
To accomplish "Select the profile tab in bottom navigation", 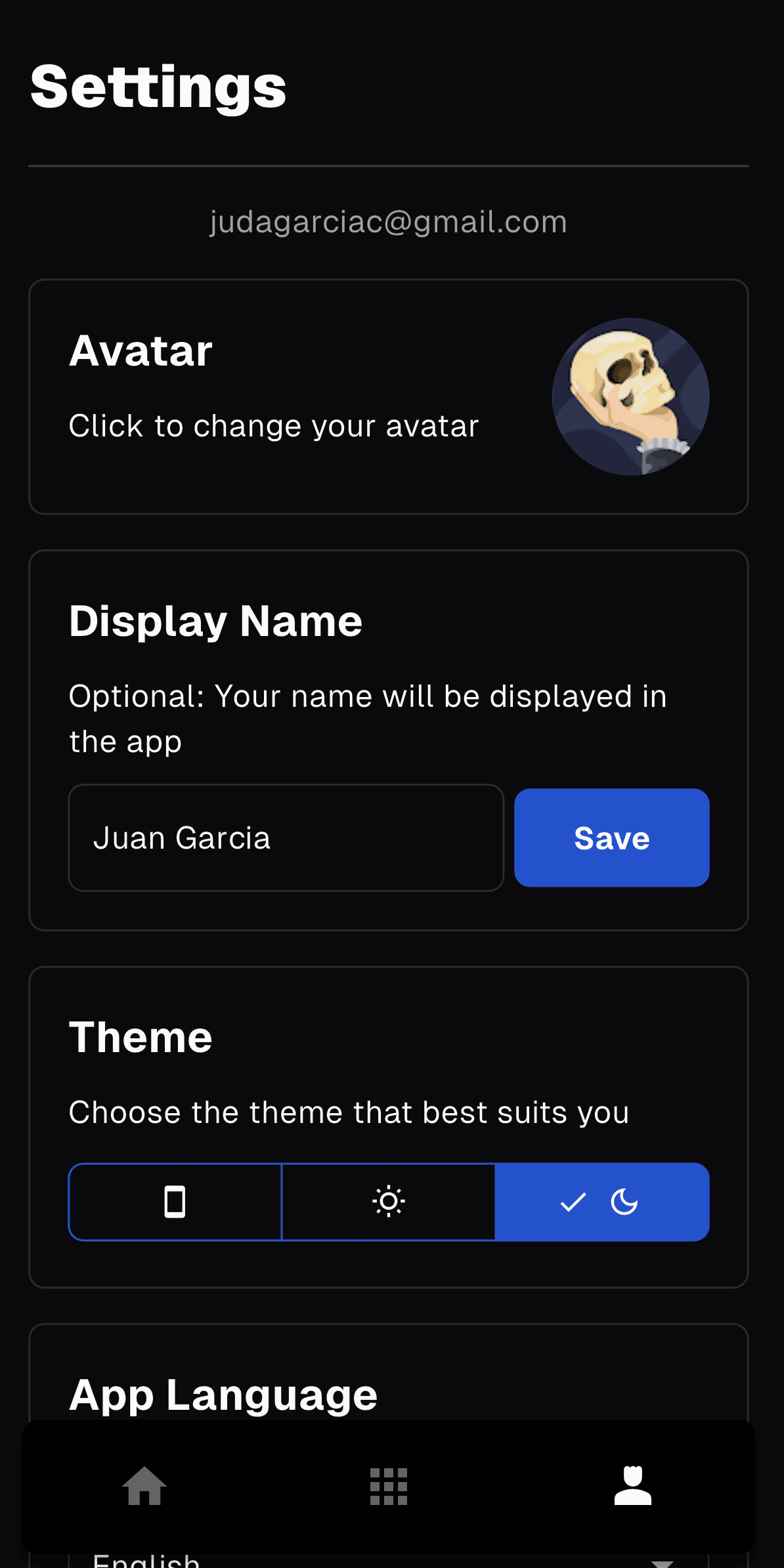I will coord(632,1486).
